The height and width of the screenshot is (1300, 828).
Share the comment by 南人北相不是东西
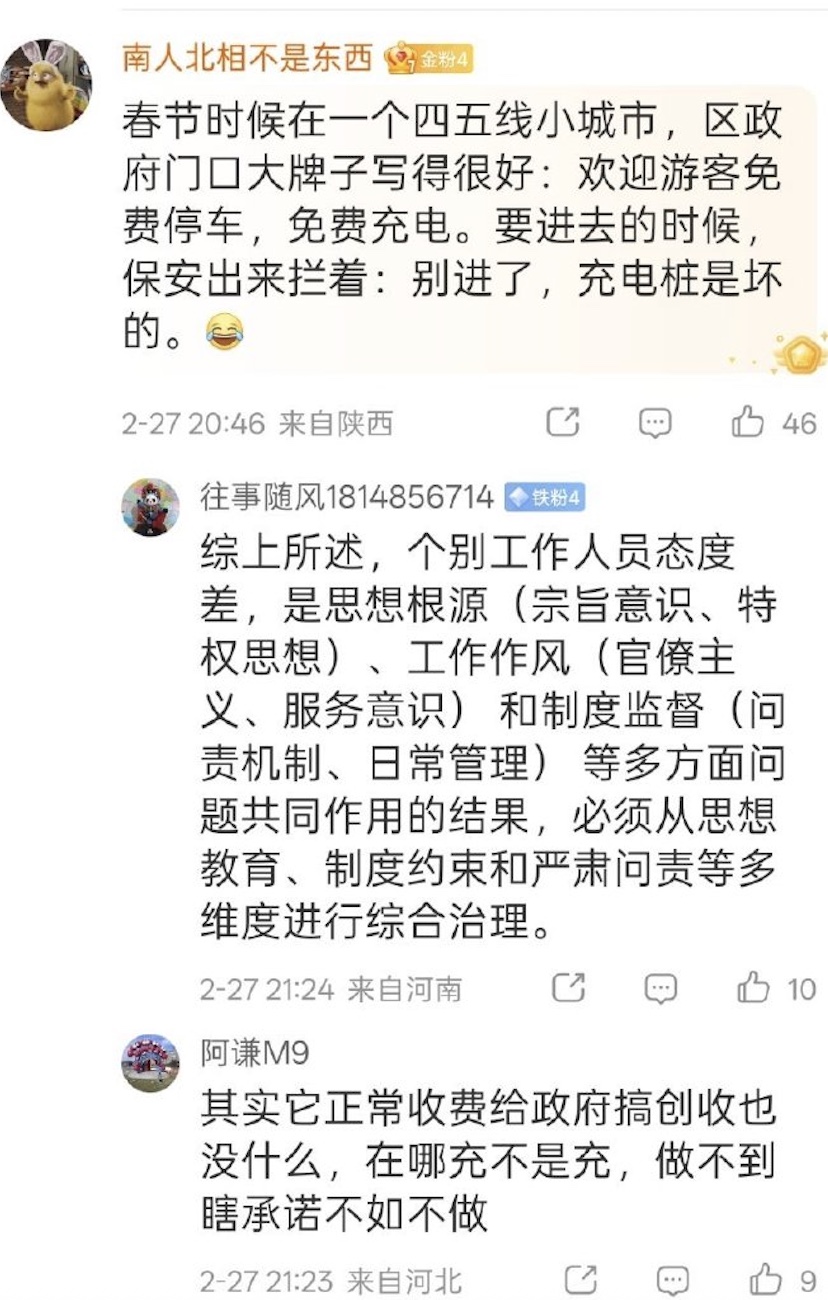[x=563, y=423]
